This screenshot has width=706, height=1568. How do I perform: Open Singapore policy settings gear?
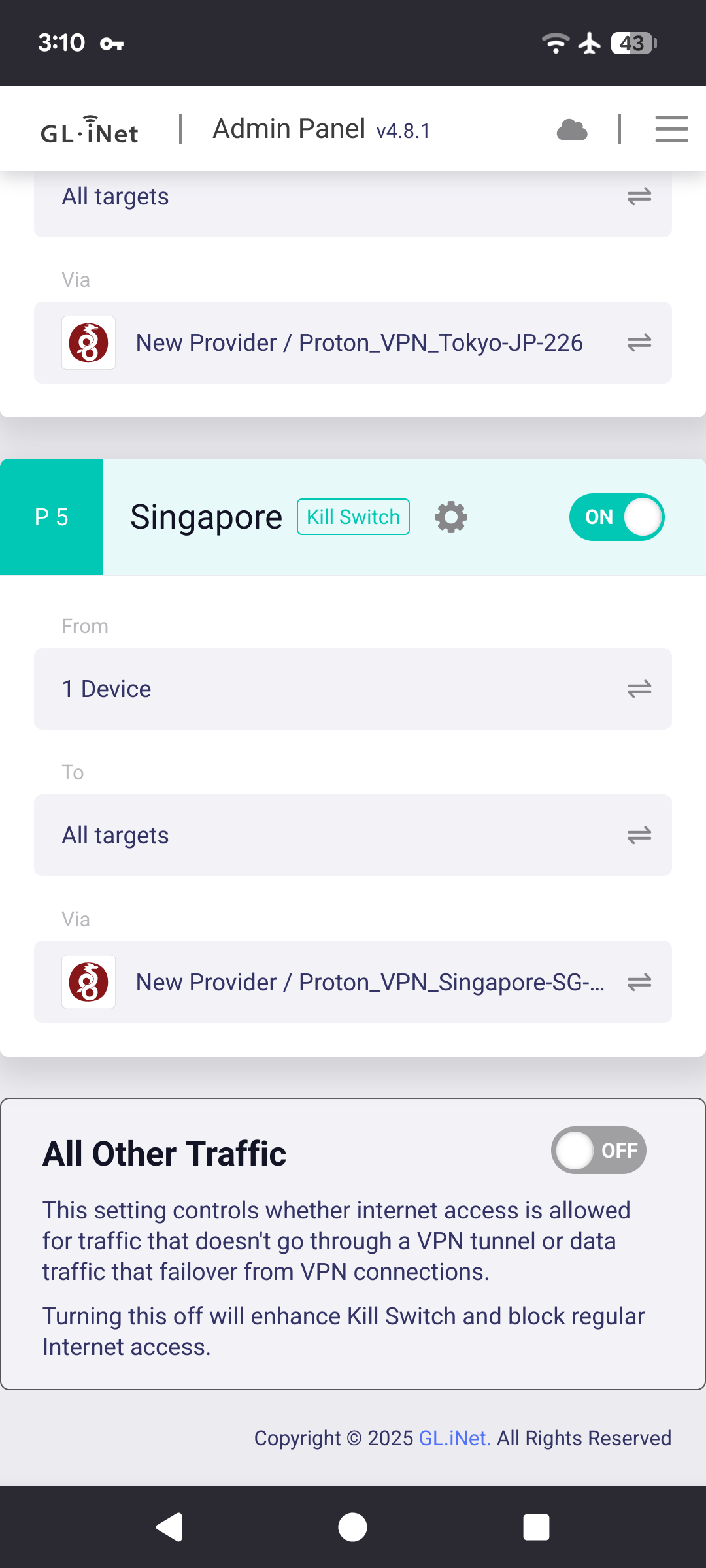[x=451, y=517]
